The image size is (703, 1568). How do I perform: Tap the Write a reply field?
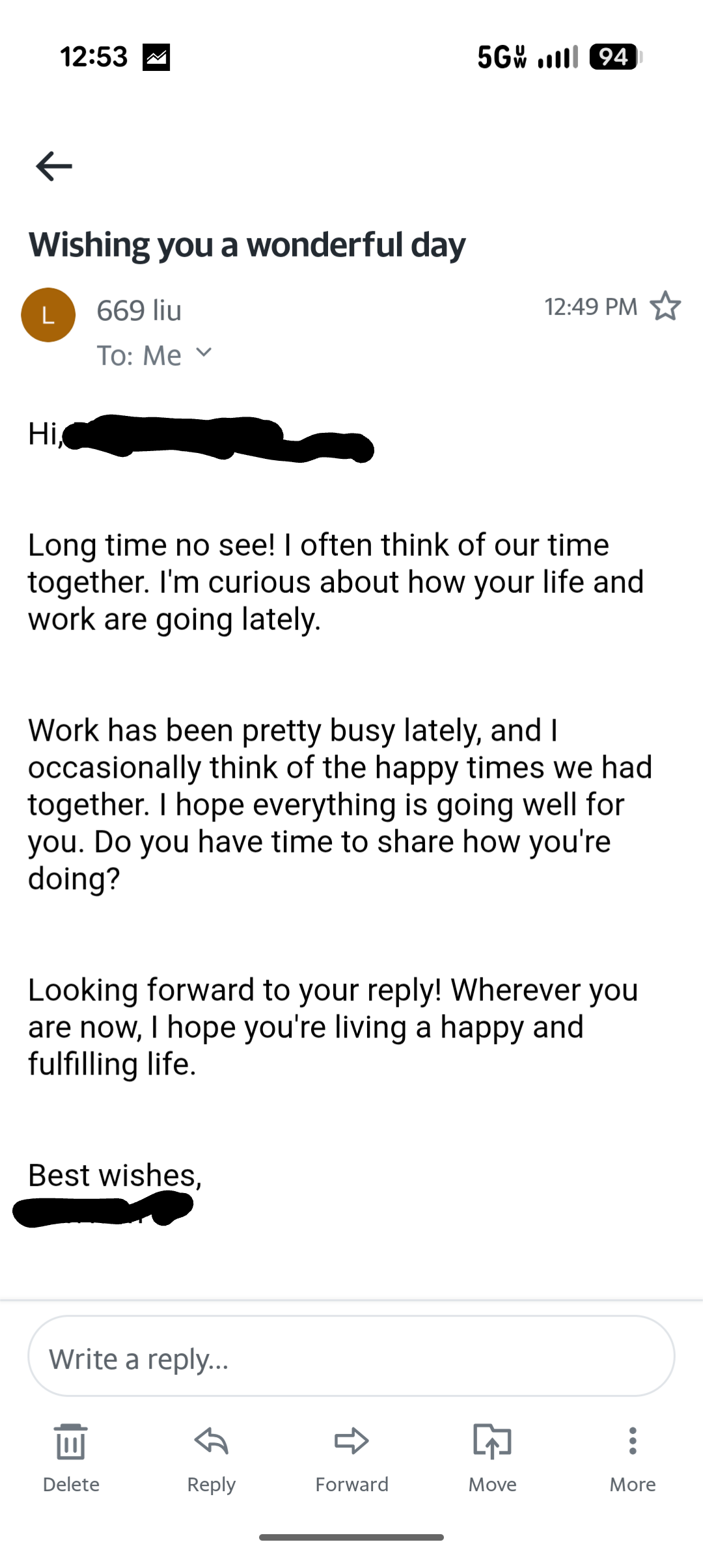pyautogui.click(x=351, y=1357)
